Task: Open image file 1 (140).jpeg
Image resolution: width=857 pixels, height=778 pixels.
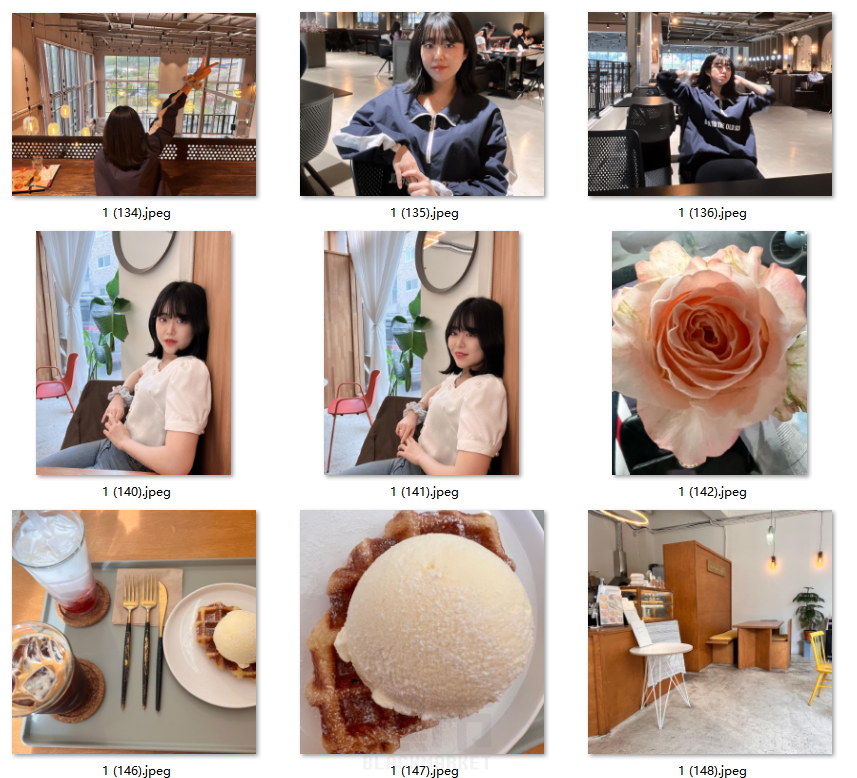Action: (134, 353)
